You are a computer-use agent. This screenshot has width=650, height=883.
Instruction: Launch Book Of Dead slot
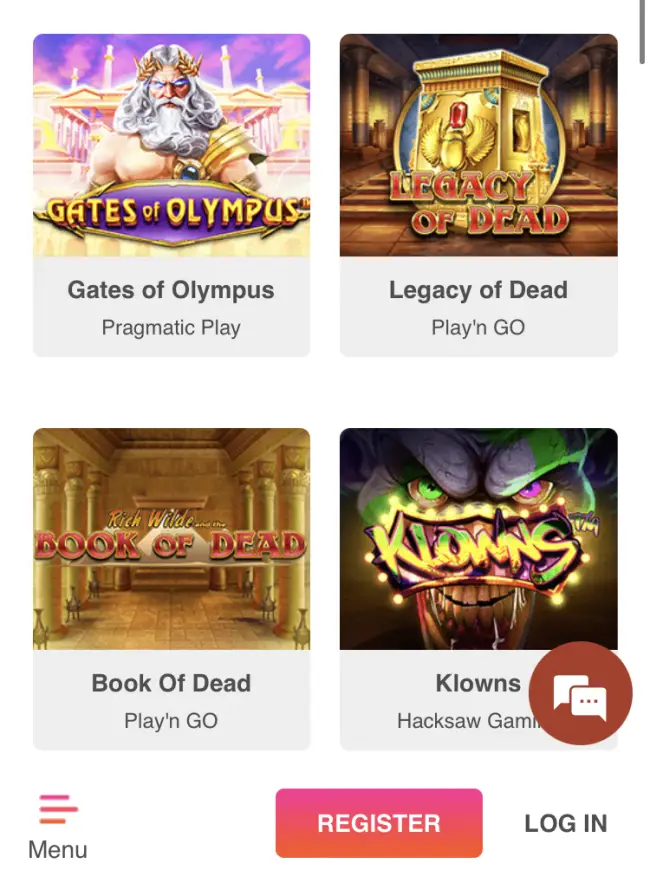pyautogui.click(x=171, y=540)
